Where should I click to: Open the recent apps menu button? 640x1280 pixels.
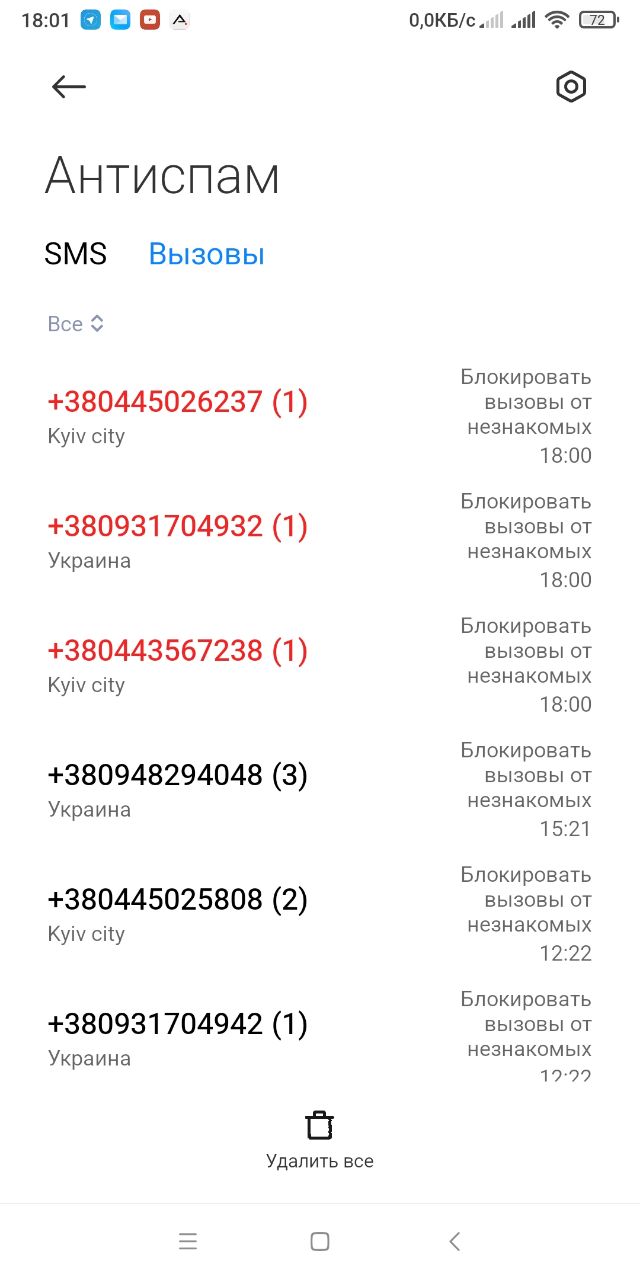click(x=188, y=1242)
